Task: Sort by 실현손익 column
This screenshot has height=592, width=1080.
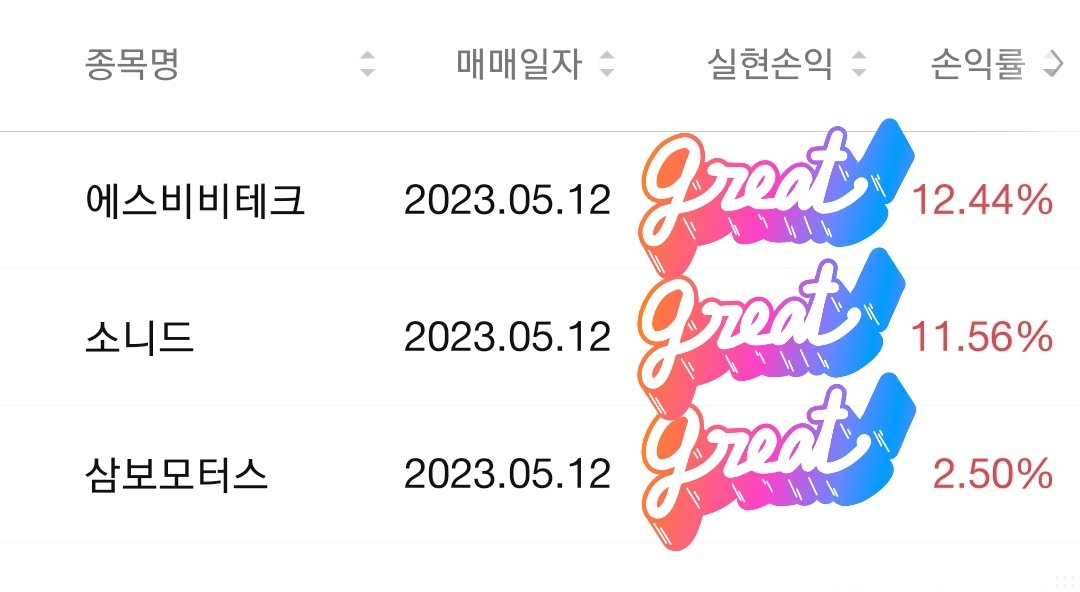Action: [857, 66]
